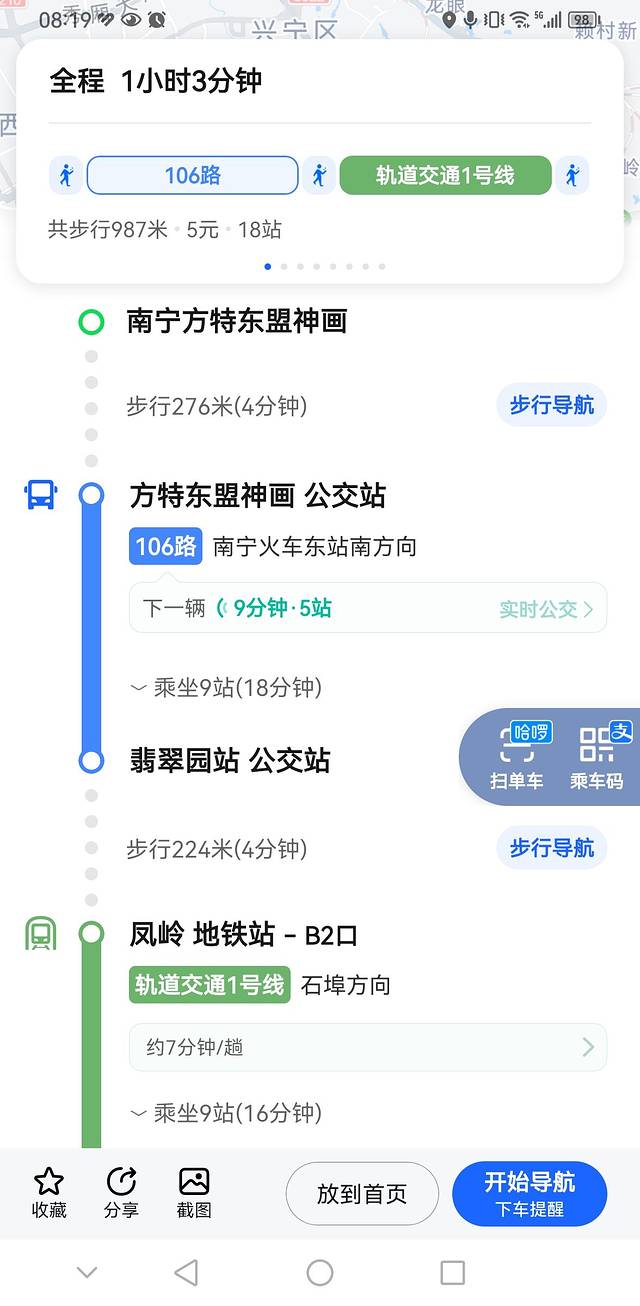640x1306 pixels.
Task: View 实时公交 for the next 106路 bus
Action: (x=546, y=609)
